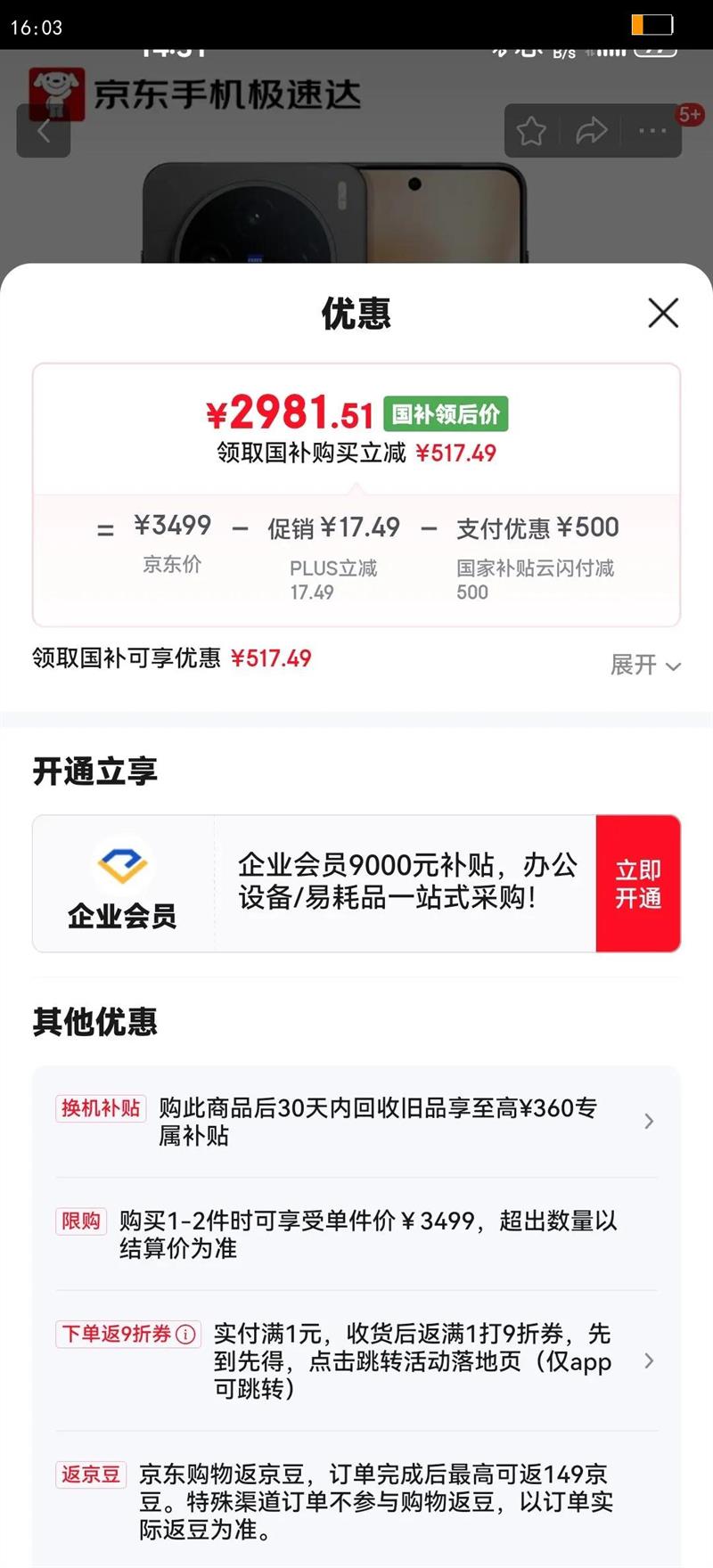The image size is (713, 1568).
Task: Tap the 返京豆 red tag
Action: coord(90,1474)
